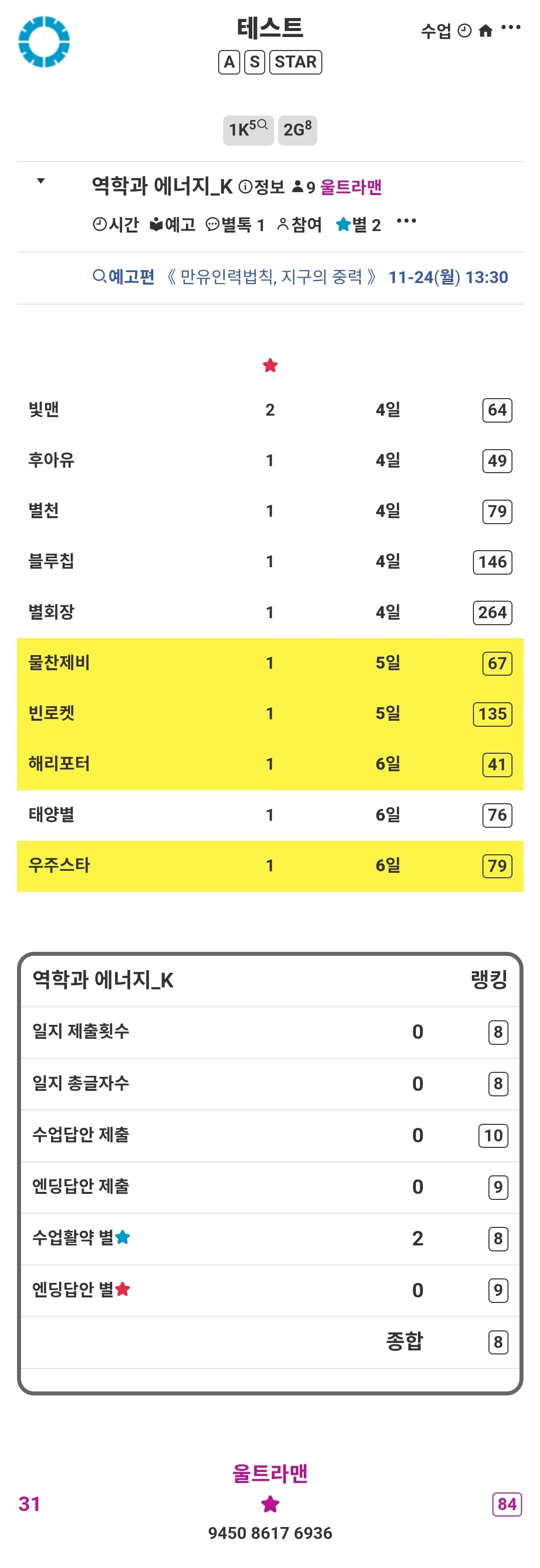Image resolution: width=540 pixels, height=1568 pixels.
Task: Open 별톡 chat
Action: [235, 225]
